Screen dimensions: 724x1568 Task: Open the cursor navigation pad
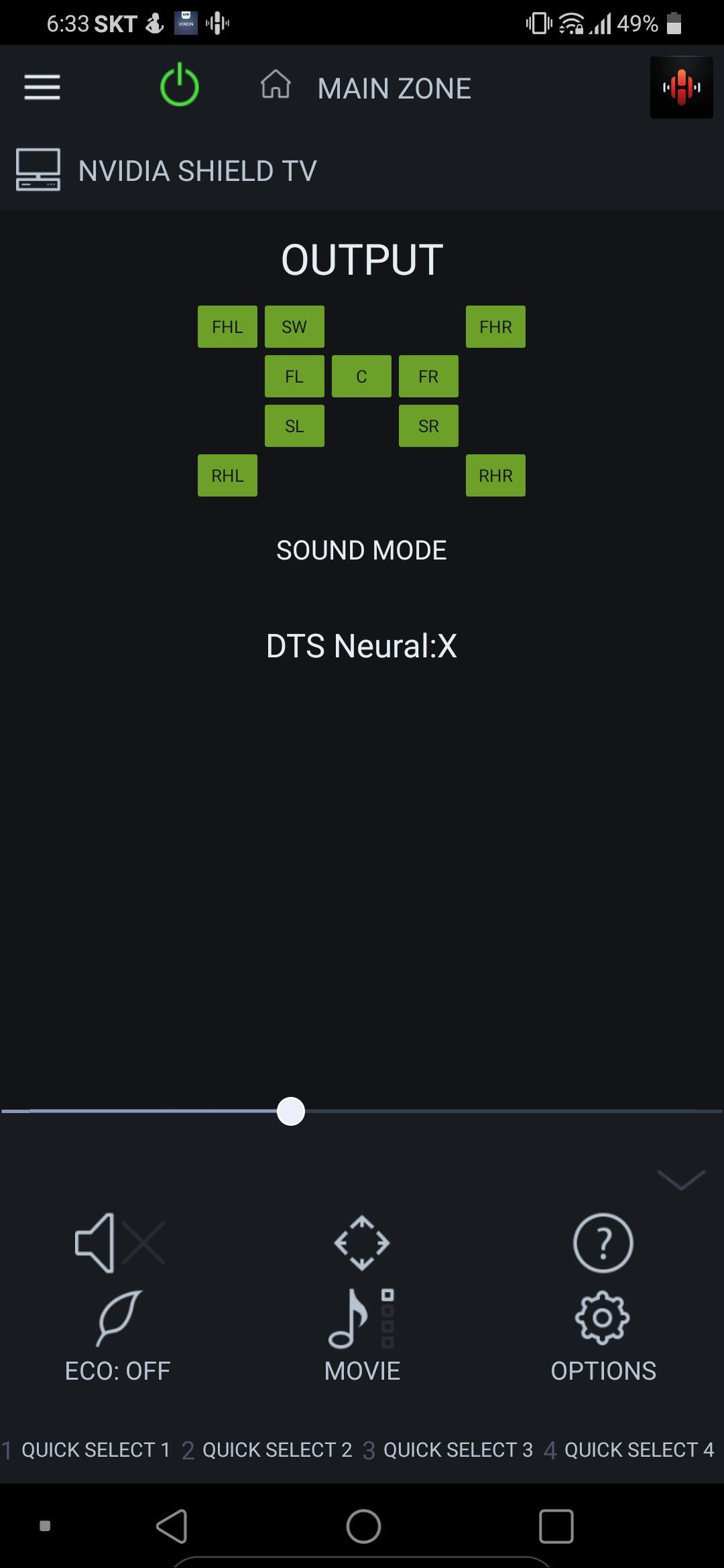tap(362, 1243)
